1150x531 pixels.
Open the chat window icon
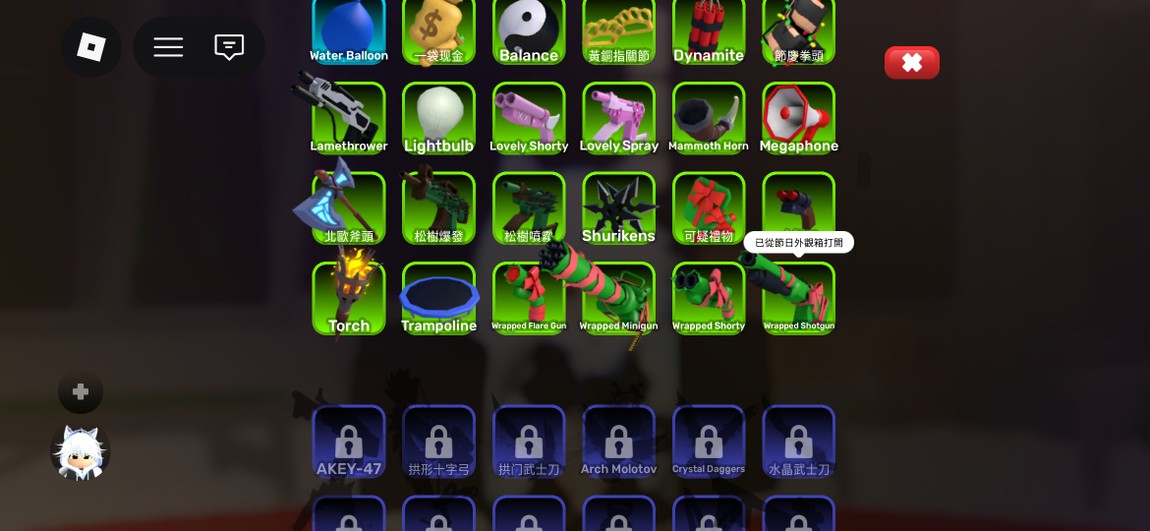(x=229, y=47)
